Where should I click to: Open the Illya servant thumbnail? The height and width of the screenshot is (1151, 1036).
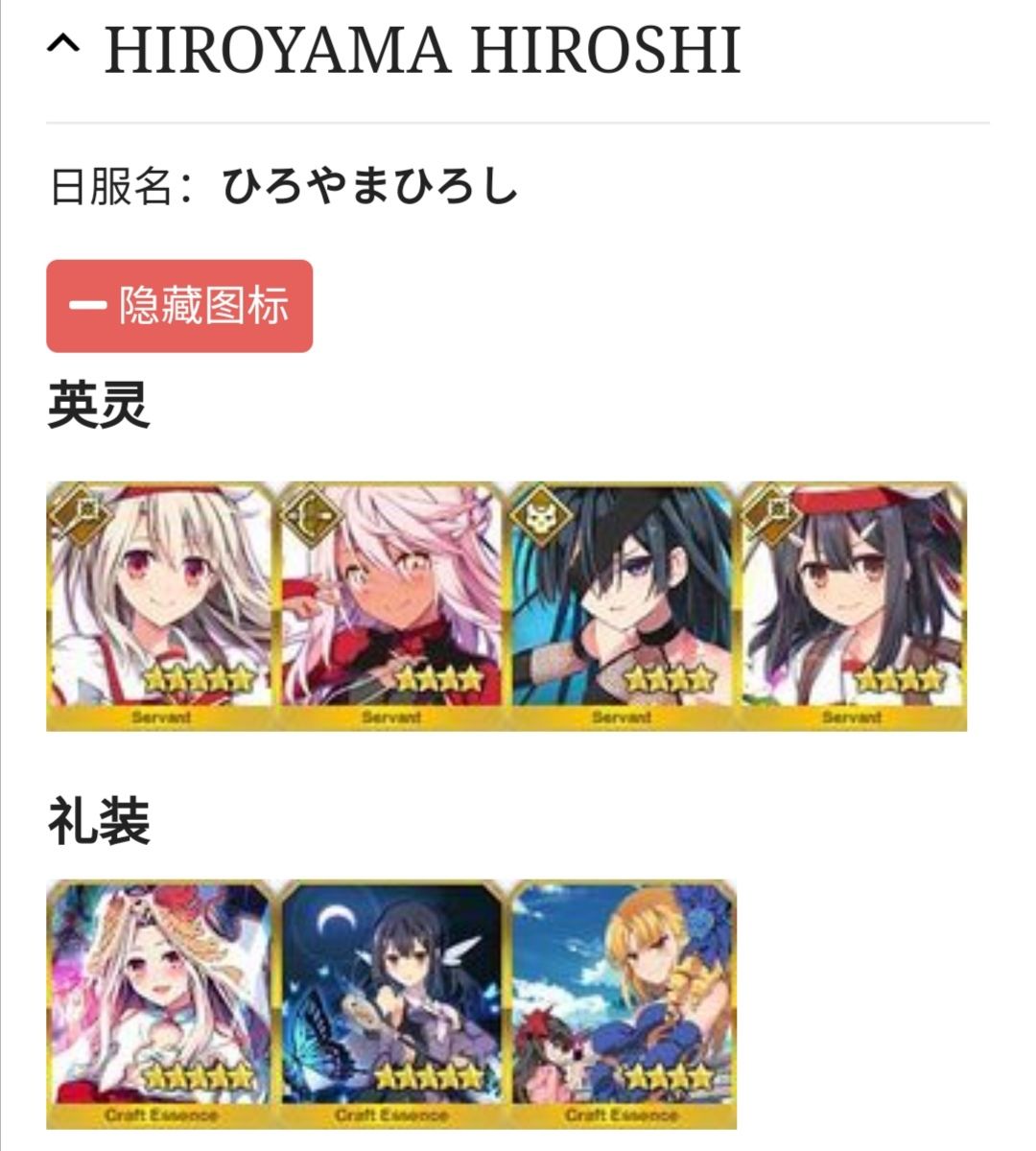click(158, 595)
